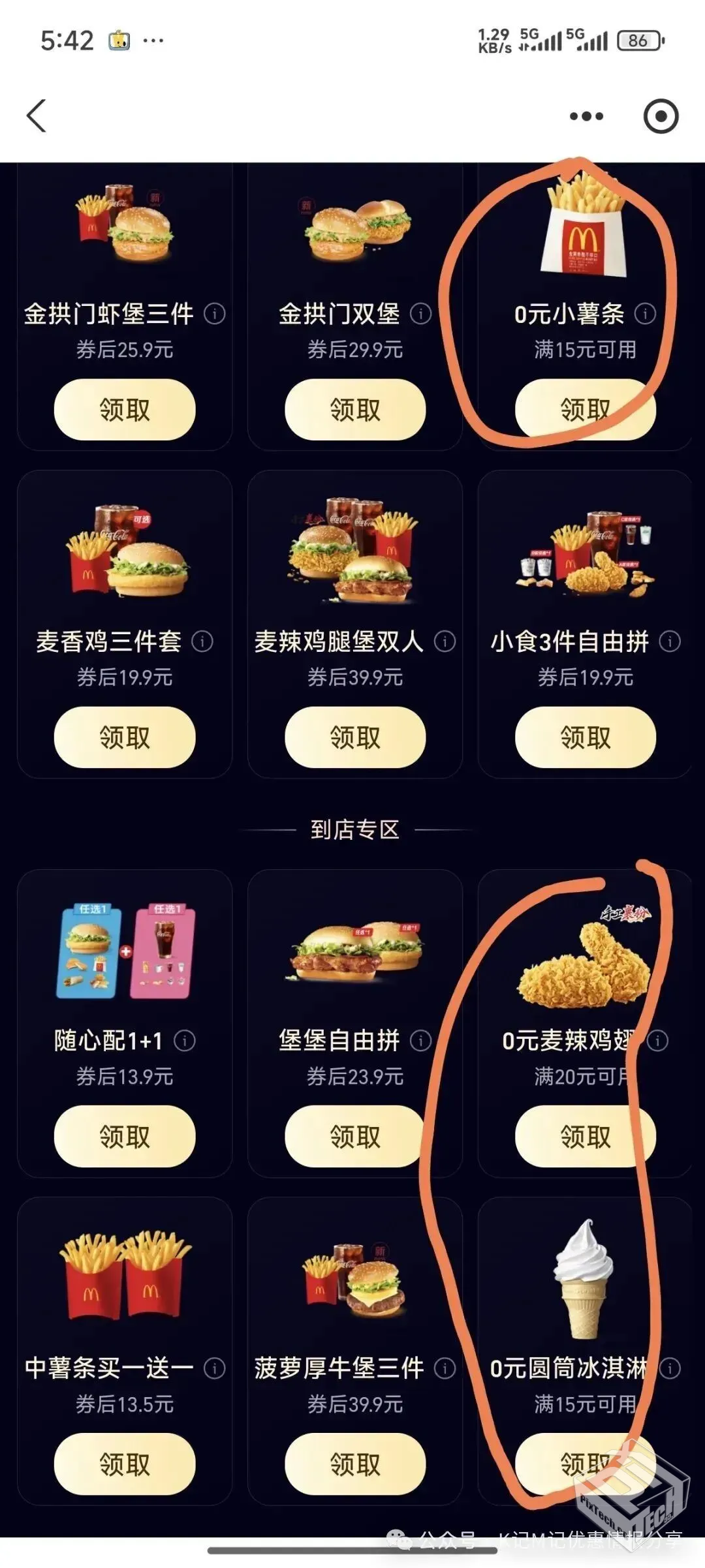The image size is (705, 1568).
Task: Open the three-dot more options menu
Action: pos(586,117)
